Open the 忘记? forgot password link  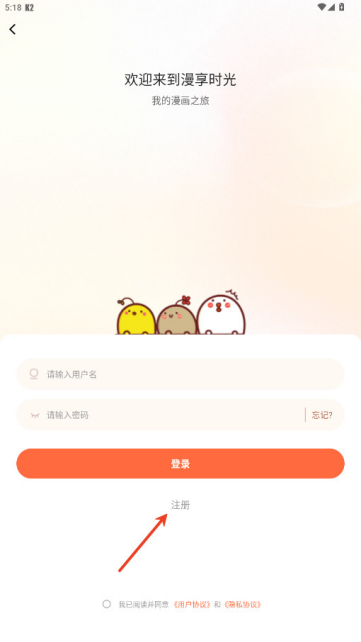(x=322, y=415)
